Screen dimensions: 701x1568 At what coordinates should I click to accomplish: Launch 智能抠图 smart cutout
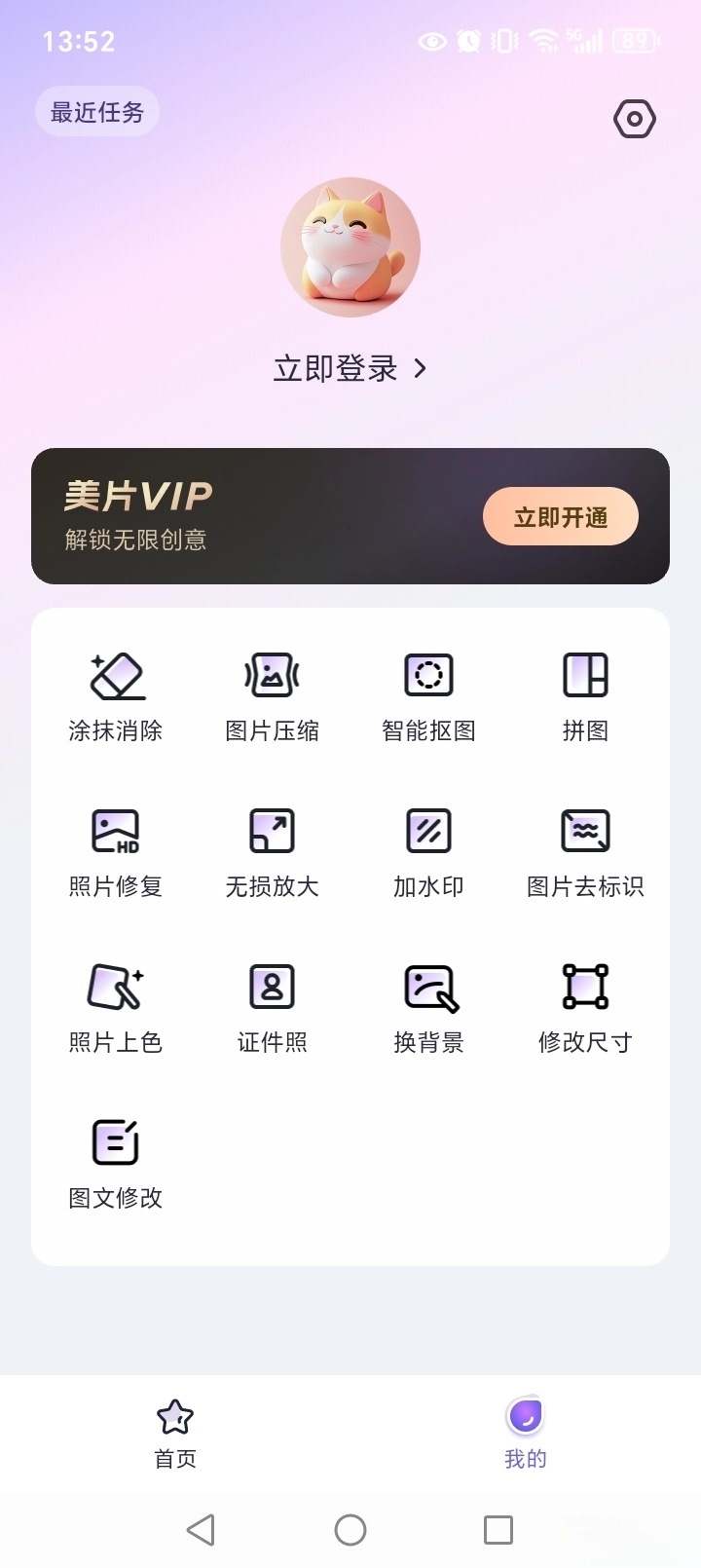tap(428, 695)
